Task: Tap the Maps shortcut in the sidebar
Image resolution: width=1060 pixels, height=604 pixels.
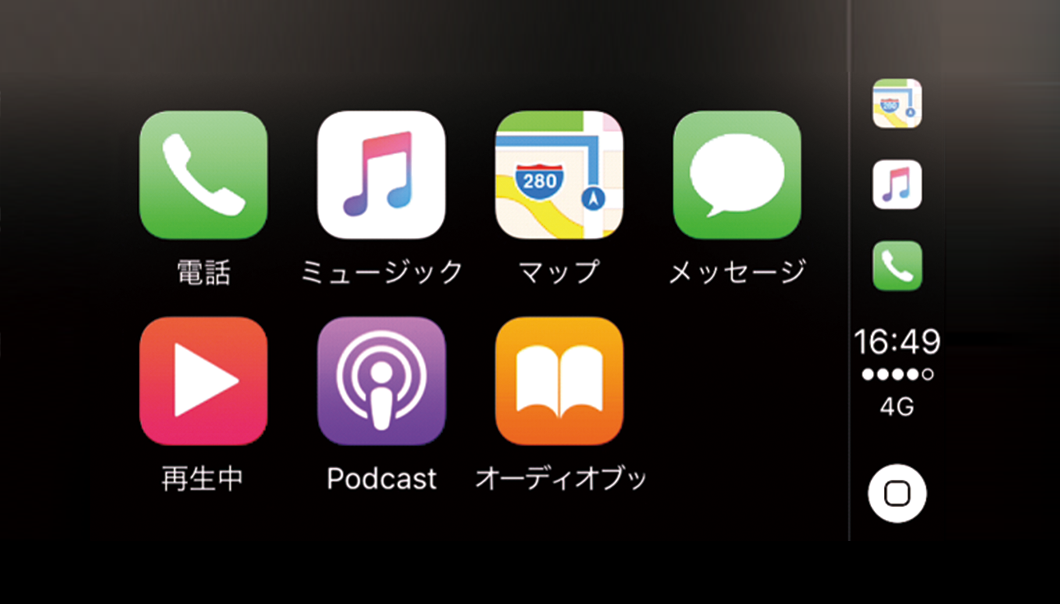Action: (897, 104)
